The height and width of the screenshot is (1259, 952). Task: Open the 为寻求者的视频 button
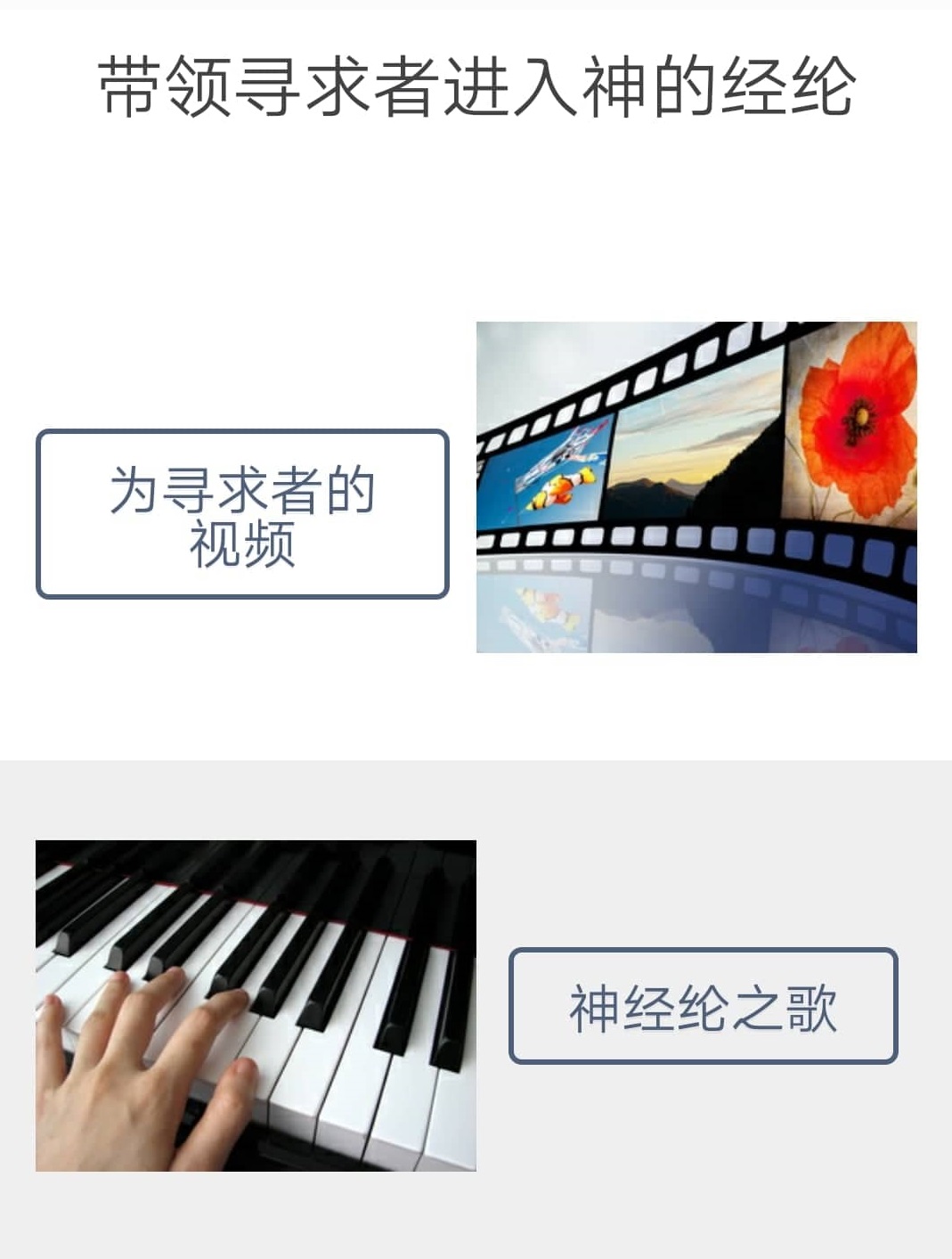click(x=242, y=514)
